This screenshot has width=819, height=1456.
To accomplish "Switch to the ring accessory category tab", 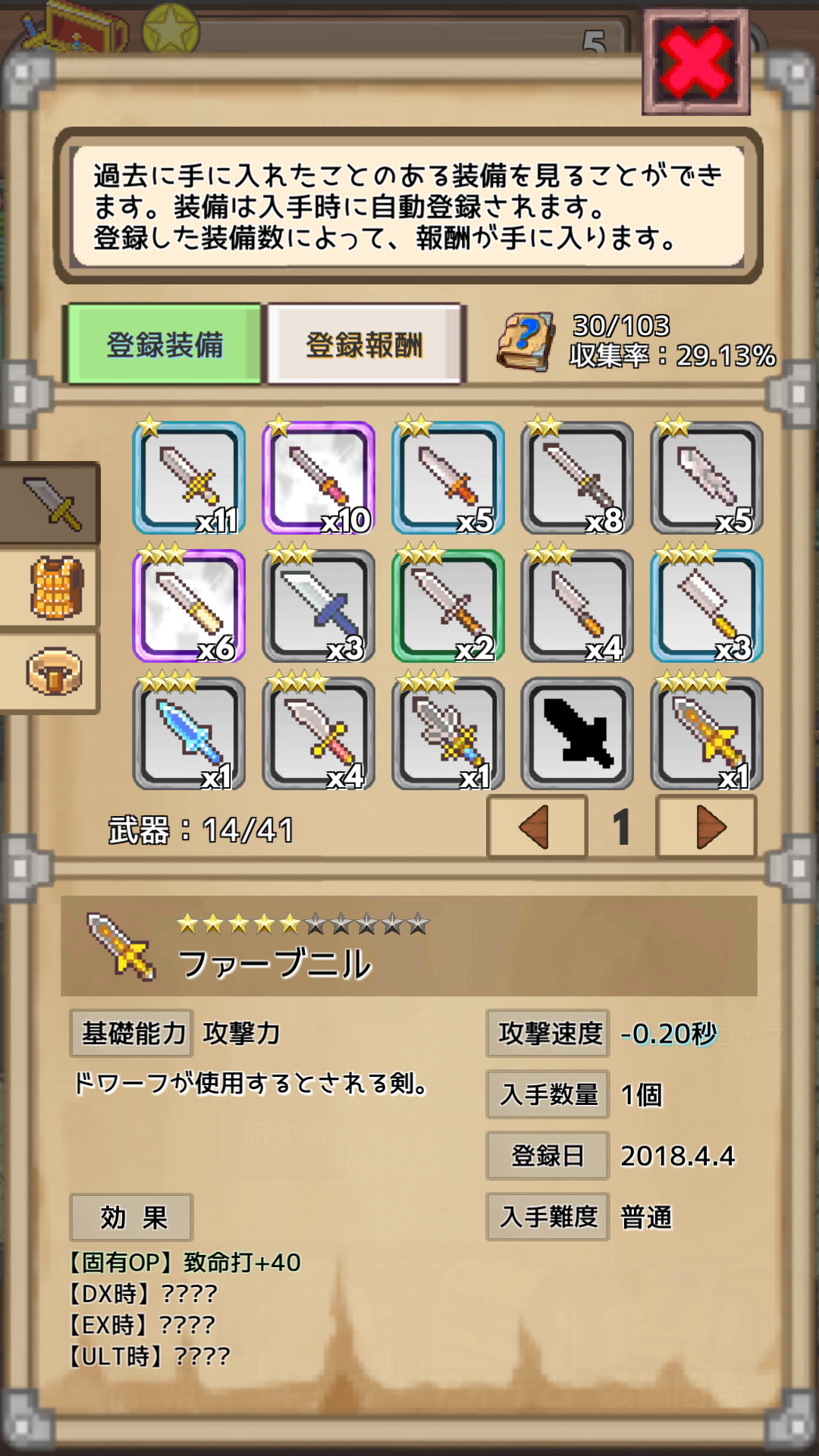I will pyautogui.click(x=50, y=673).
